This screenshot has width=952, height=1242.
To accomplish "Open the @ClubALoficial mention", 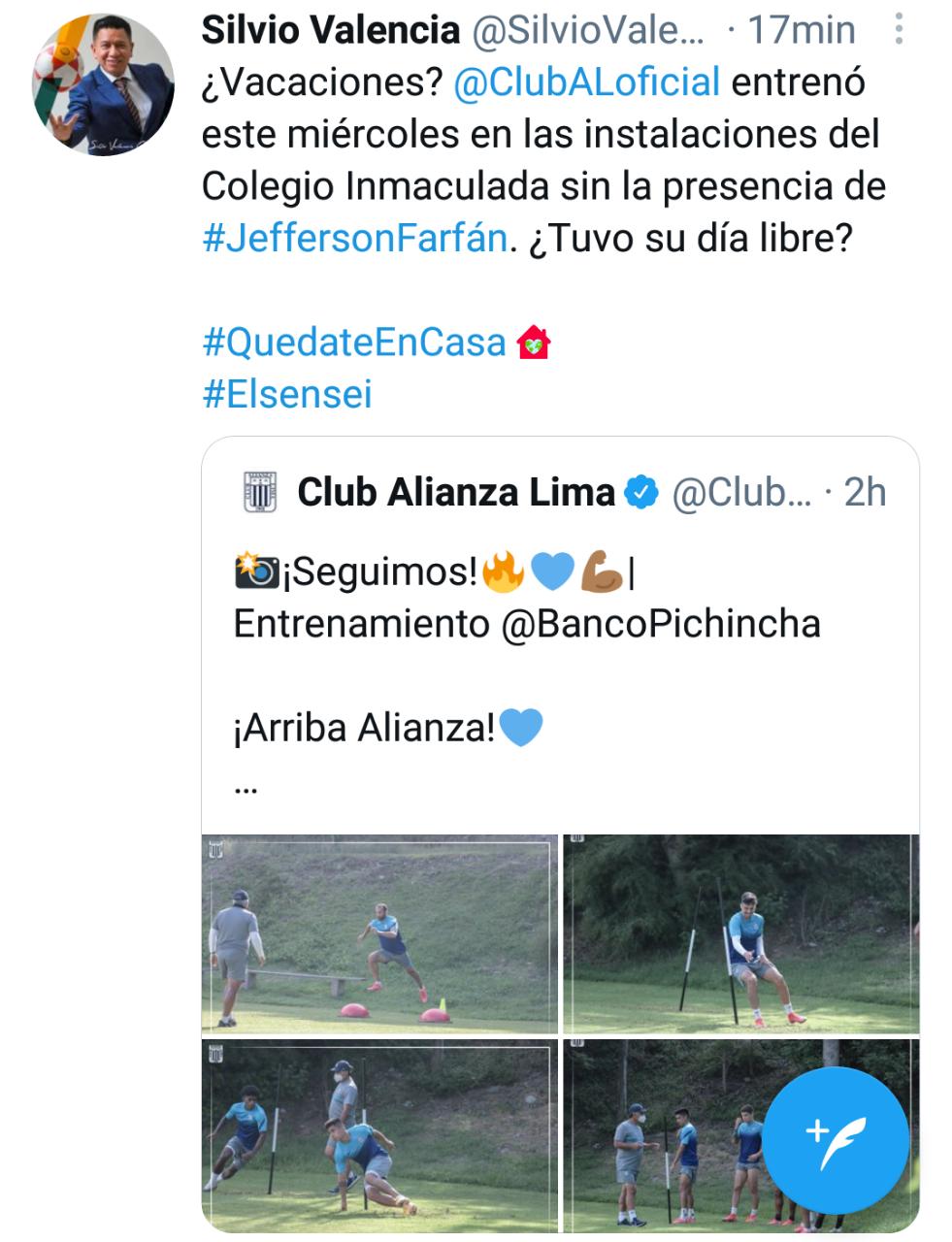I will [x=586, y=82].
